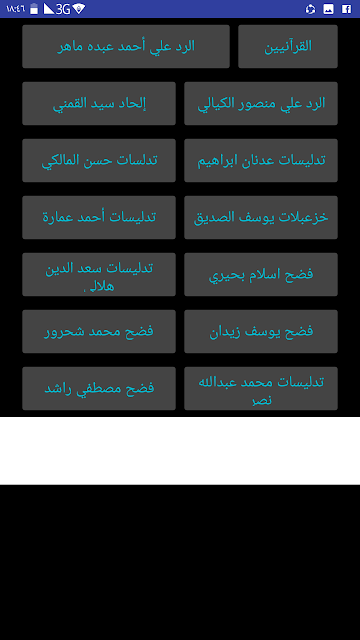
Task: Open تدليسات عدنان ابراهيم
Action: [x=261, y=160]
